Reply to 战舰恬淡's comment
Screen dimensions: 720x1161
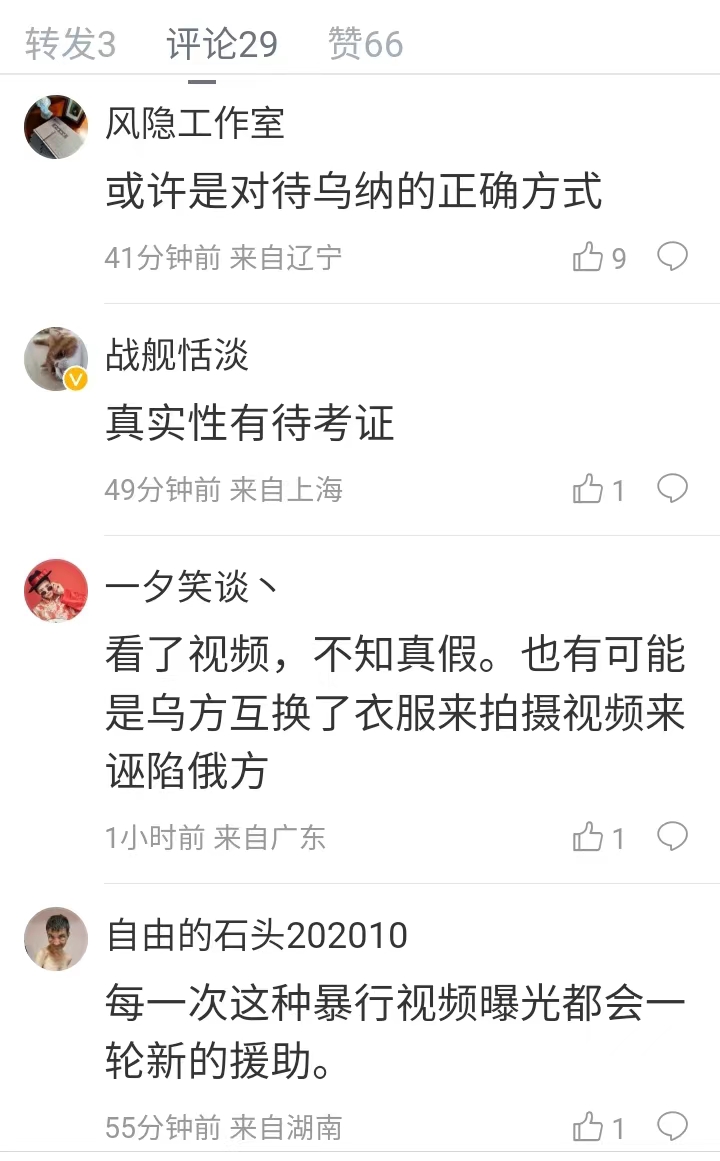coord(673,489)
